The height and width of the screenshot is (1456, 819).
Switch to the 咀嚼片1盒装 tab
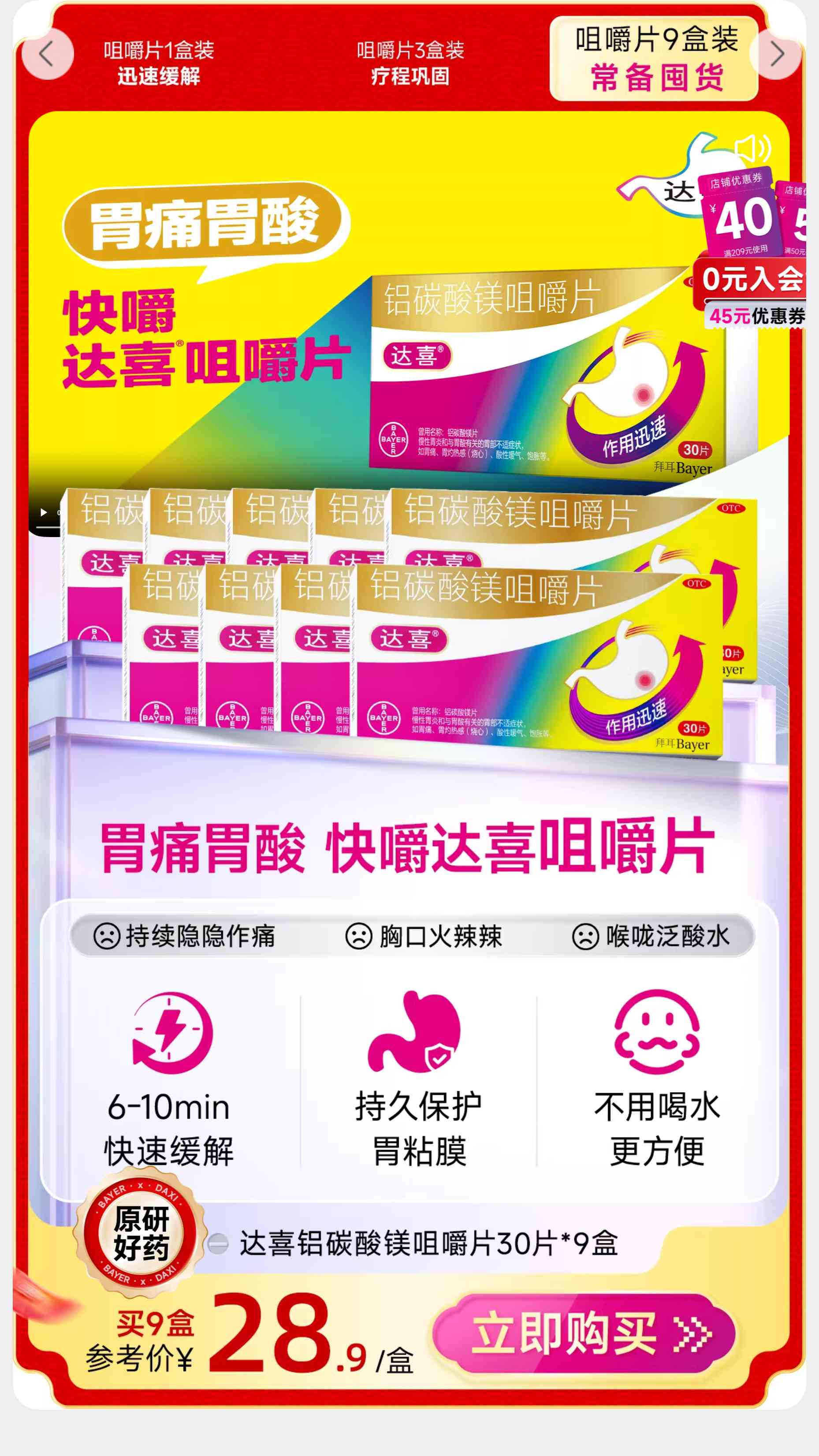159,62
